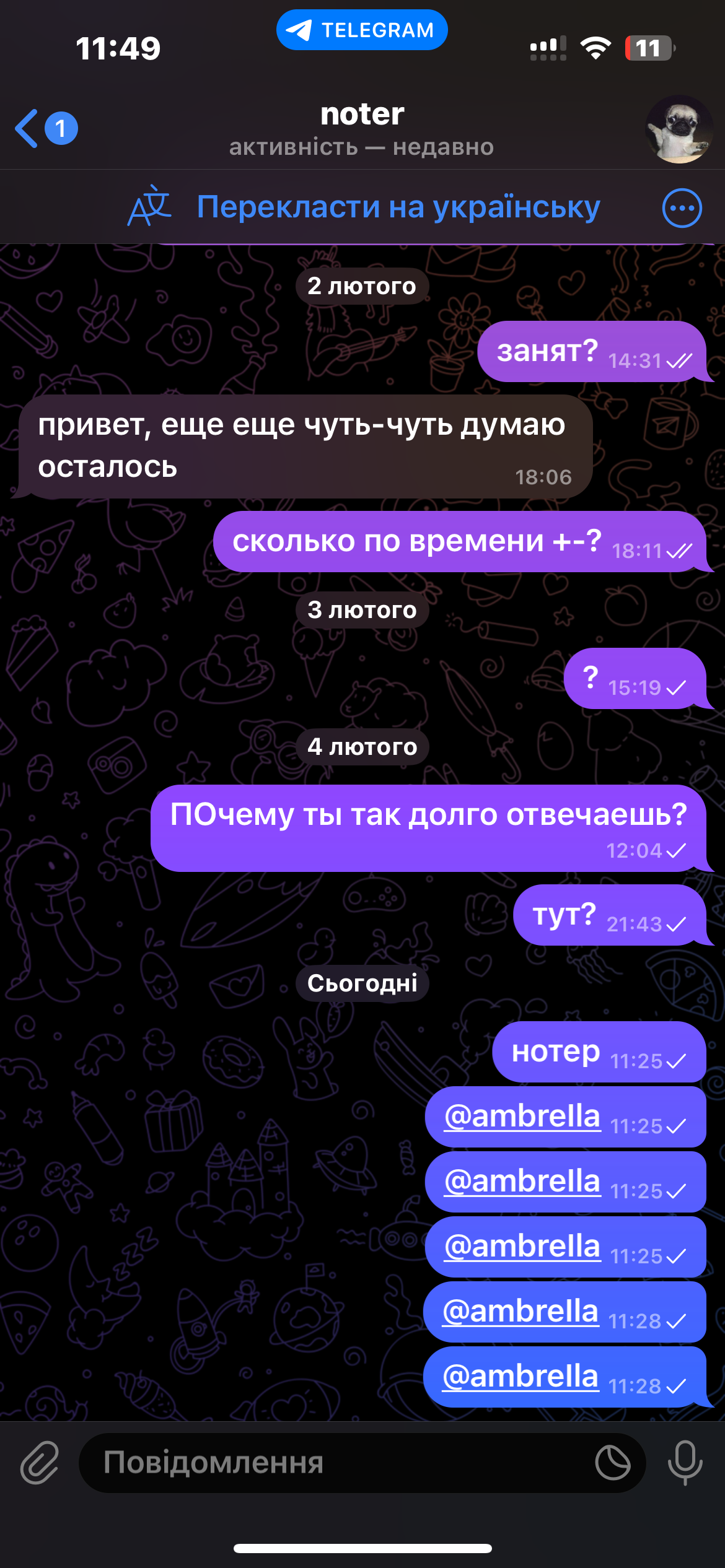The width and height of the screenshot is (725, 1568).
Task: Open the scheduled message clock icon
Action: pos(612,1463)
